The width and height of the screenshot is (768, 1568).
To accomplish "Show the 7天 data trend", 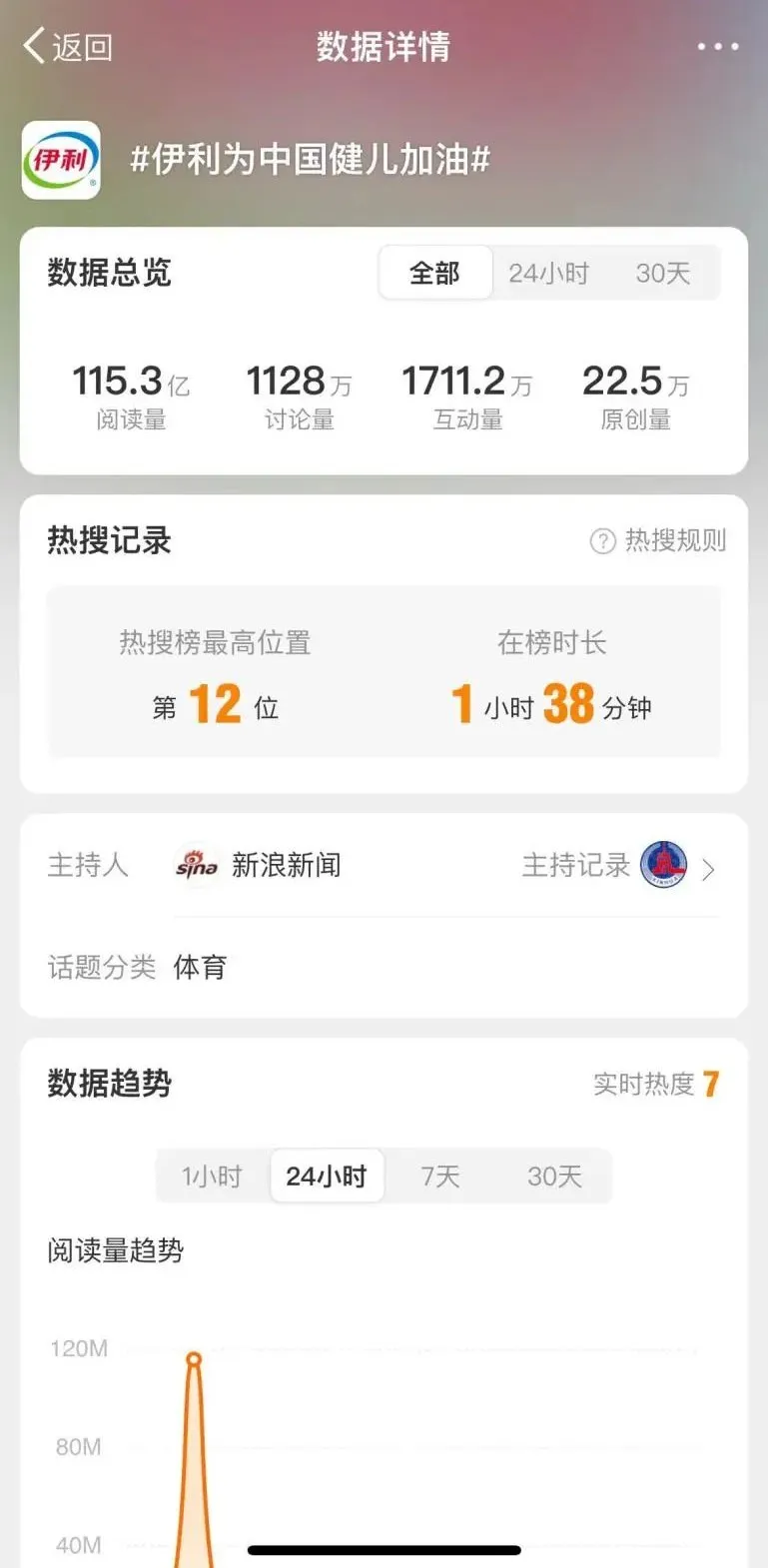I will coord(440,1176).
